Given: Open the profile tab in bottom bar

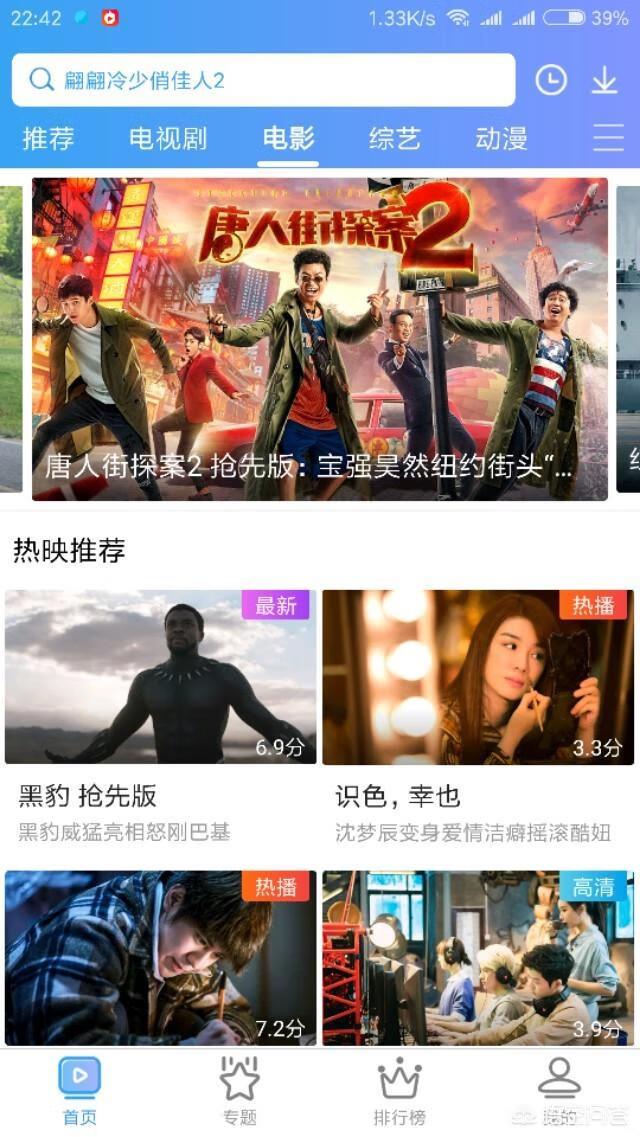Looking at the screenshot, I should tap(559, 1090).
